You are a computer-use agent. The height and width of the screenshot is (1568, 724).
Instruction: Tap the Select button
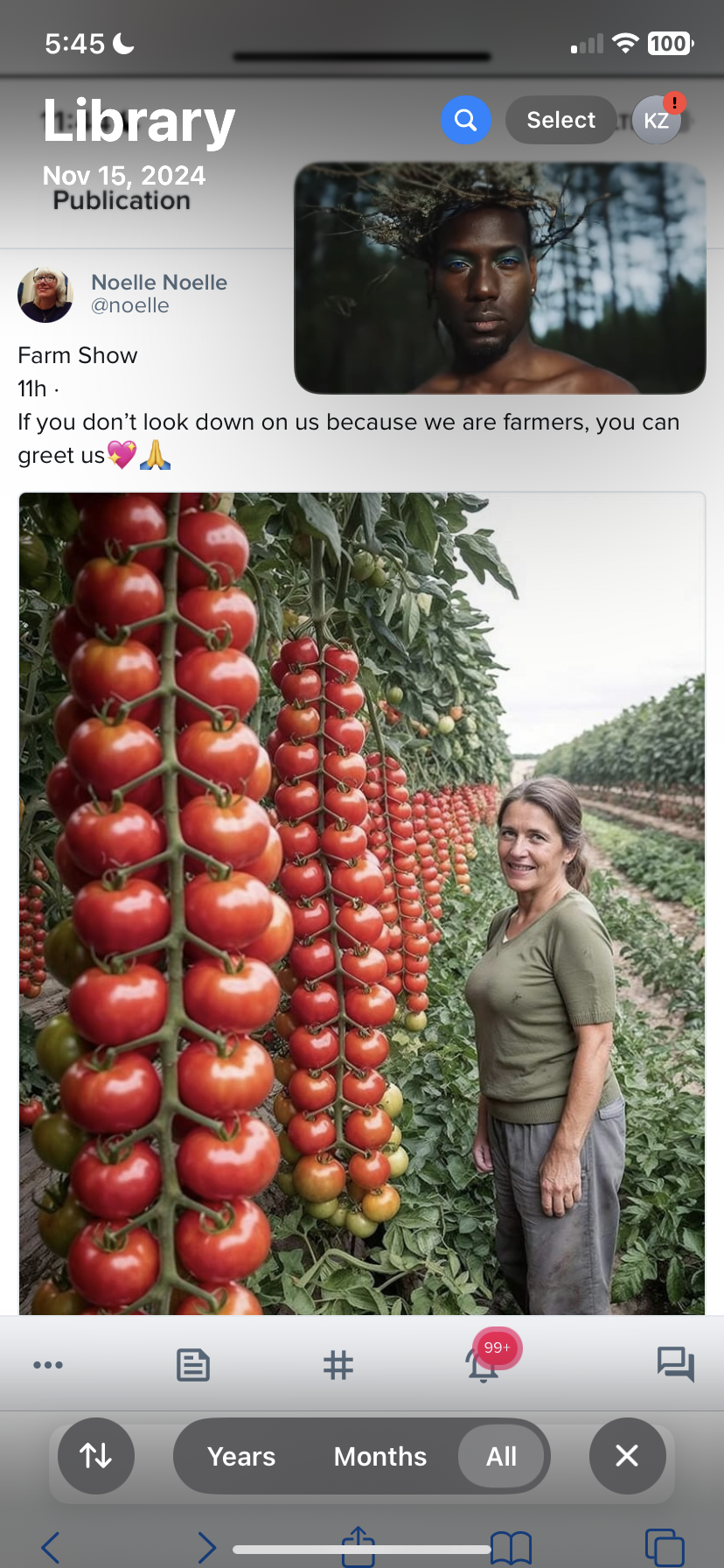560,120
